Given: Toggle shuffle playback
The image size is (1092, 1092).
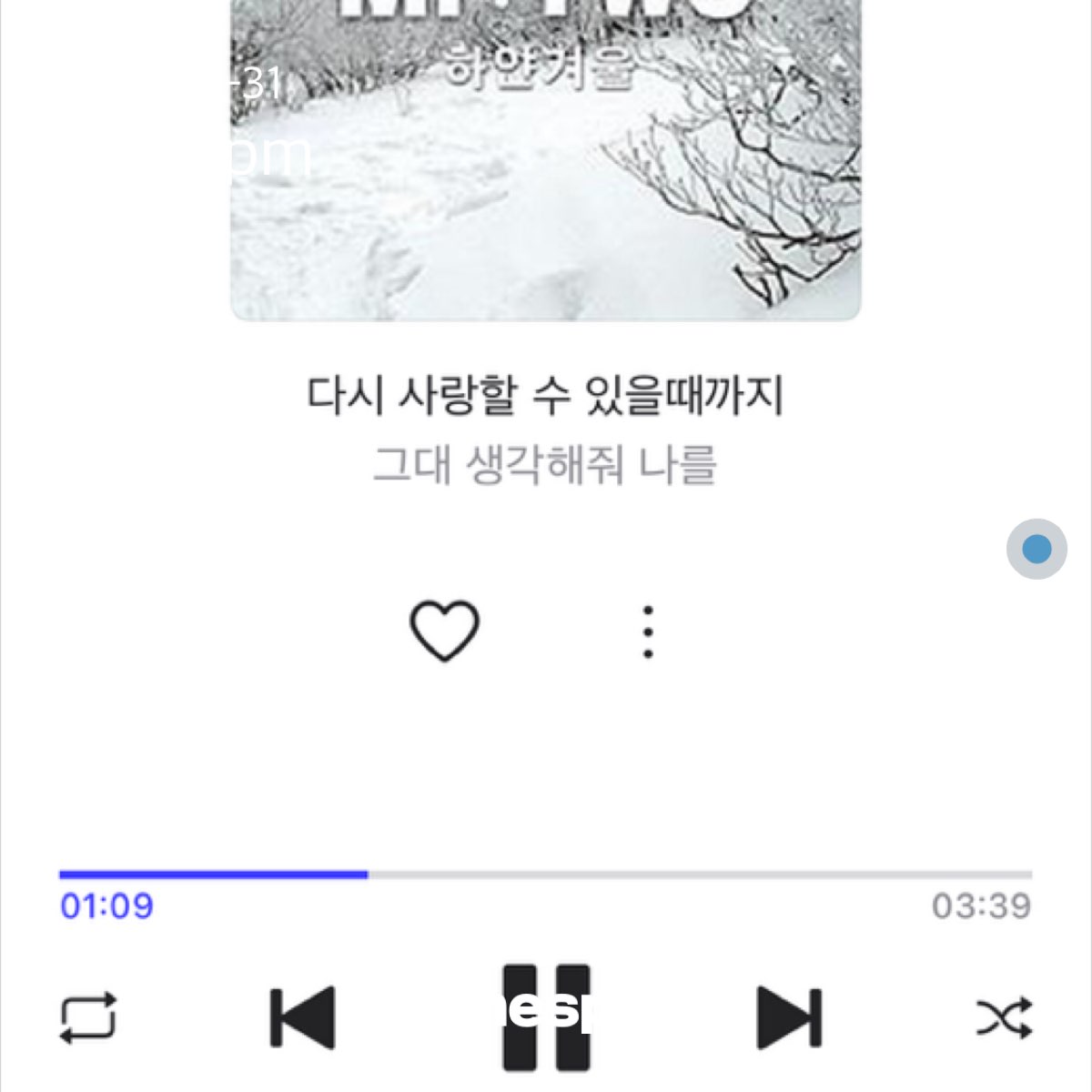Looking at the screenshot, I should [x=1004, y=1017].
